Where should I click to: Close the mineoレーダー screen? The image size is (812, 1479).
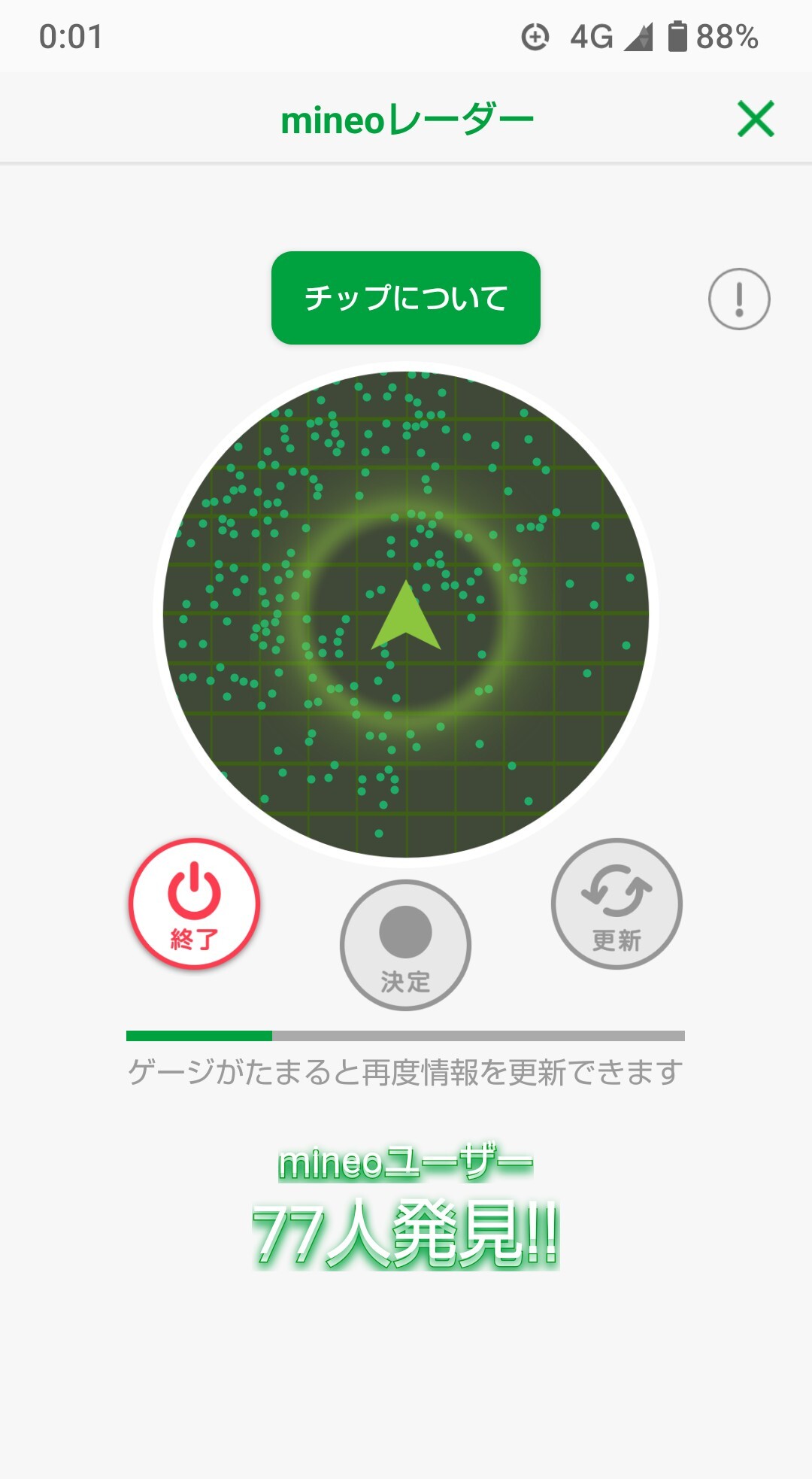[755, 119]
